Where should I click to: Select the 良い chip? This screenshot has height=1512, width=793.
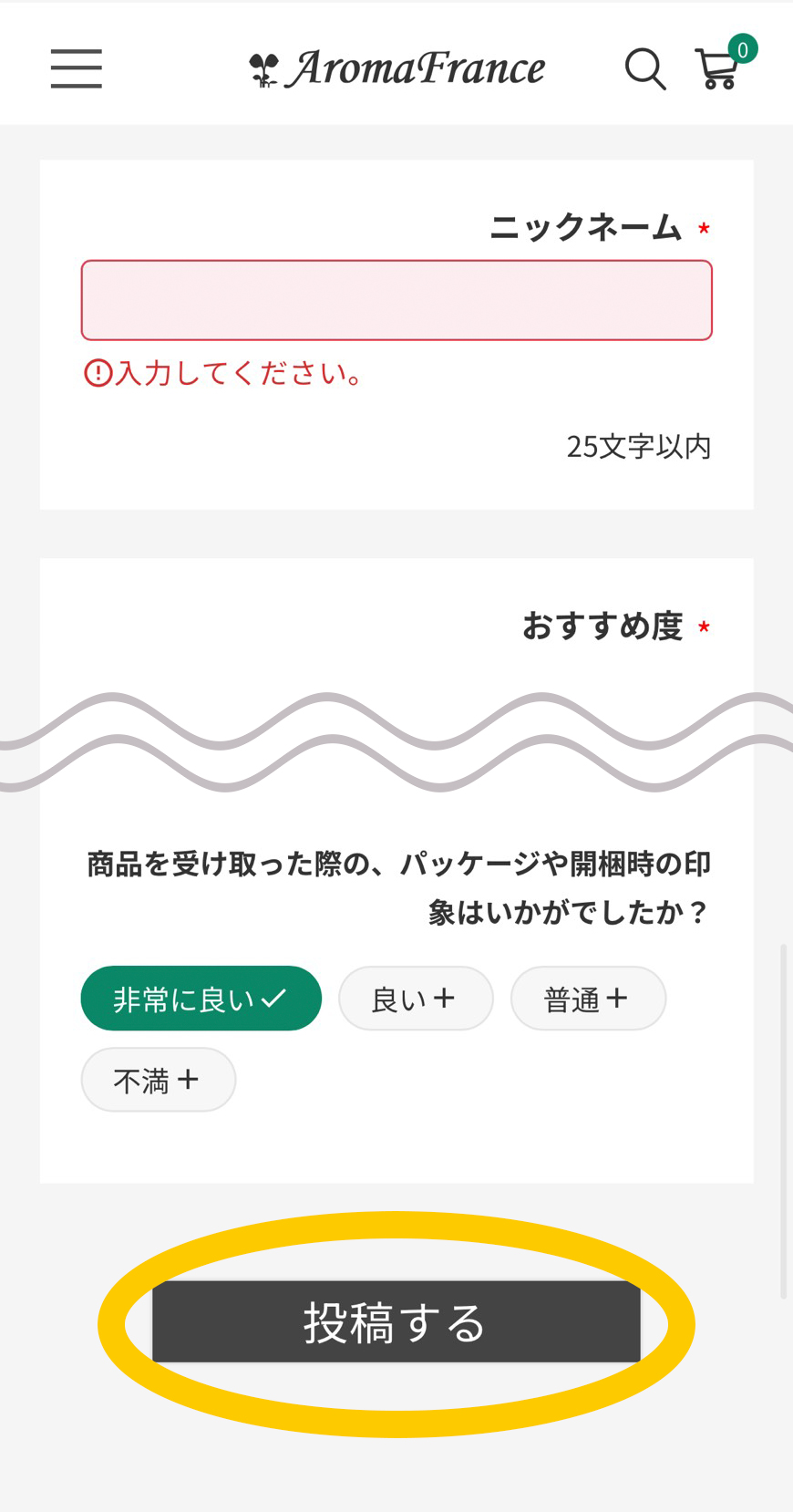pyautogui.click(x=416, y=999)
